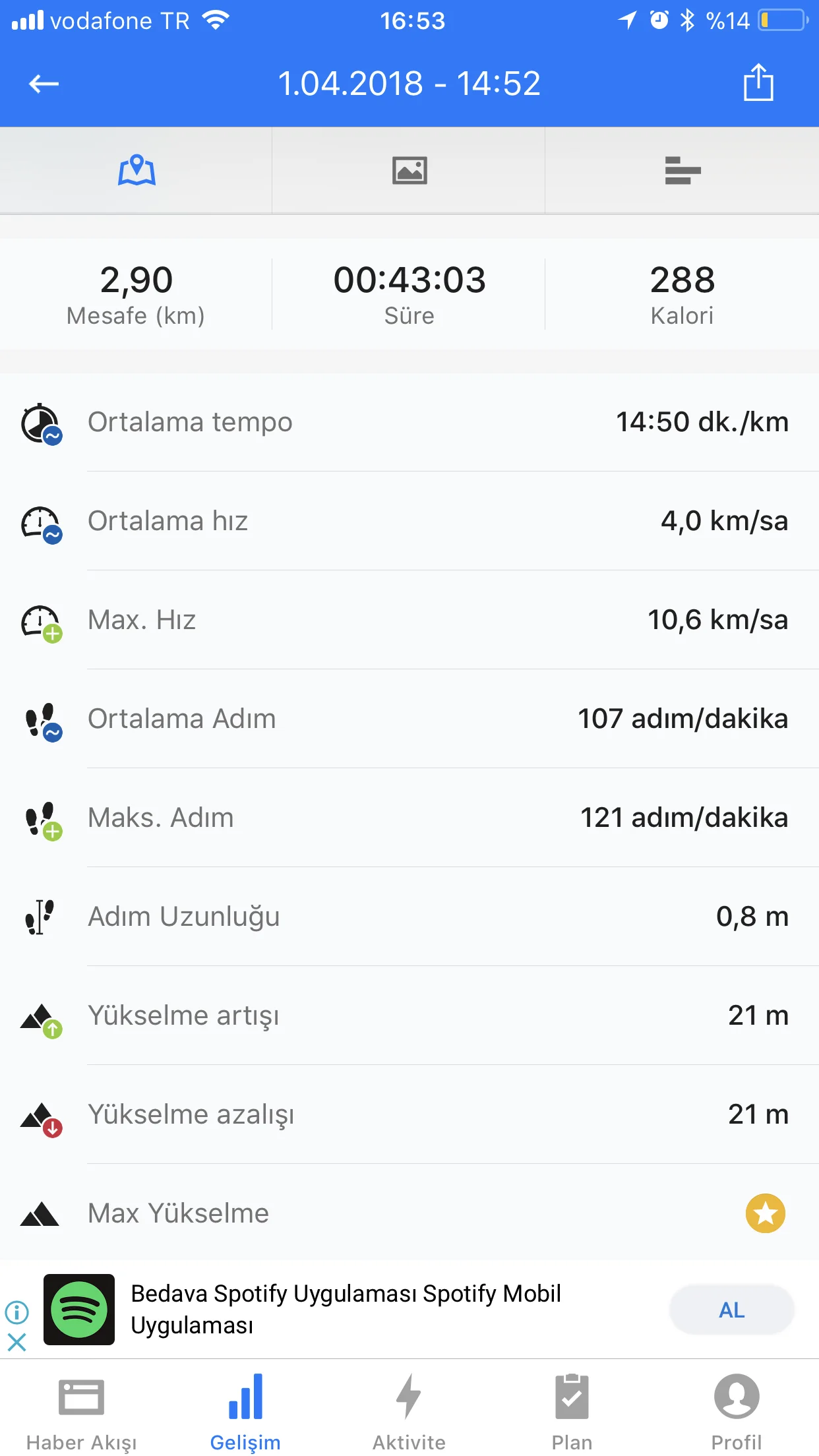Image resolution: width=819 pixels, height=1456 pixels.
Task: Open the Haber Akışı tab
Action: [x=81, y=1412]
